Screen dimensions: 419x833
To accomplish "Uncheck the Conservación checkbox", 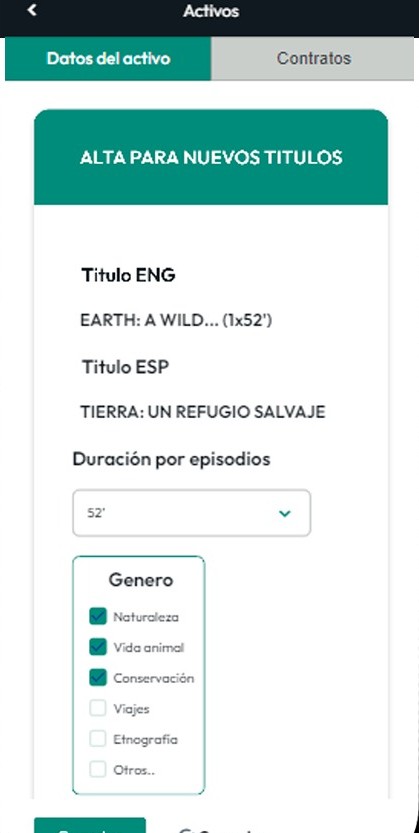I will pyautogui.click(x=98, y=678).
